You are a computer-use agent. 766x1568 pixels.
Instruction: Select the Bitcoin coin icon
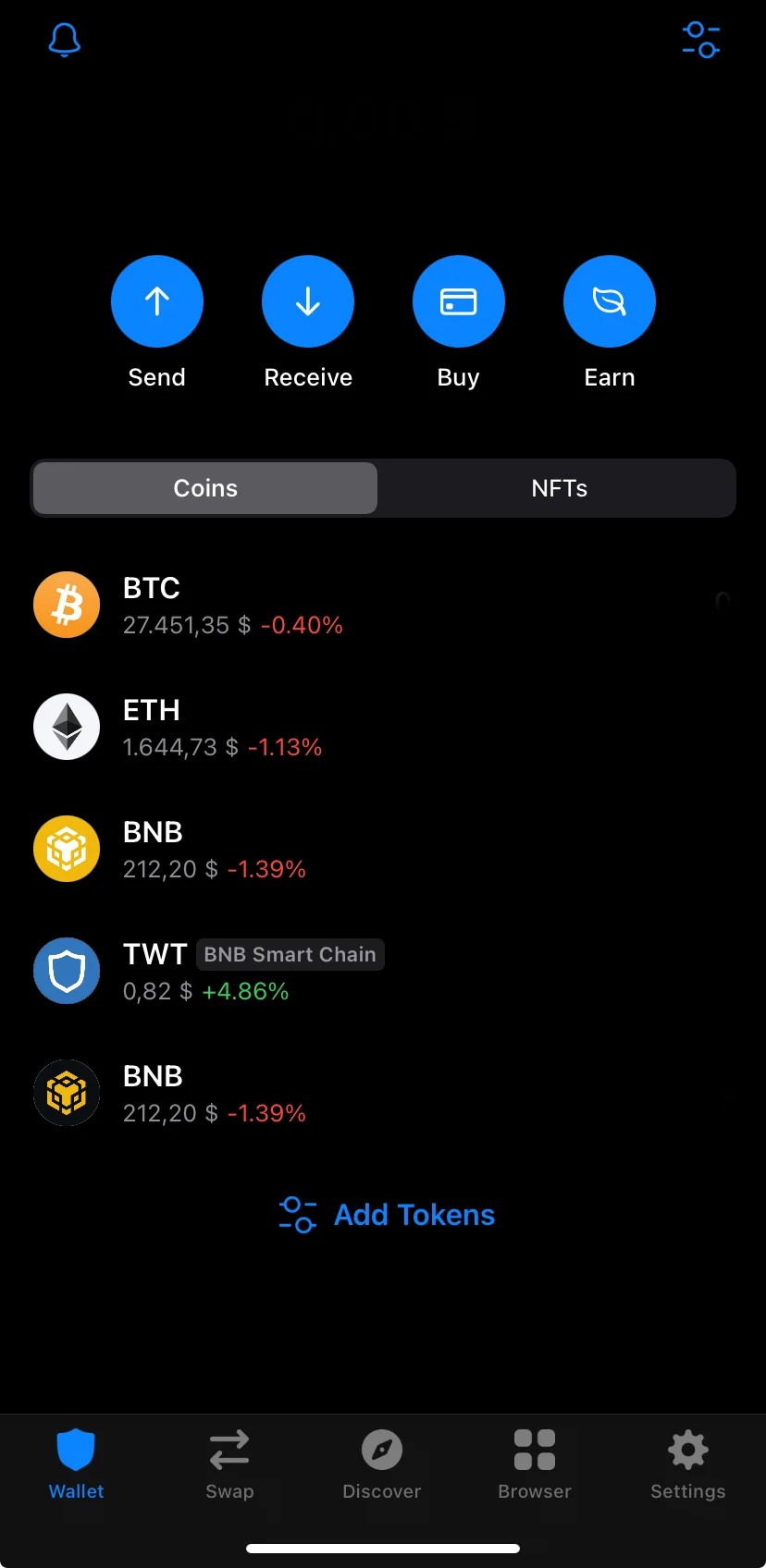66,604
